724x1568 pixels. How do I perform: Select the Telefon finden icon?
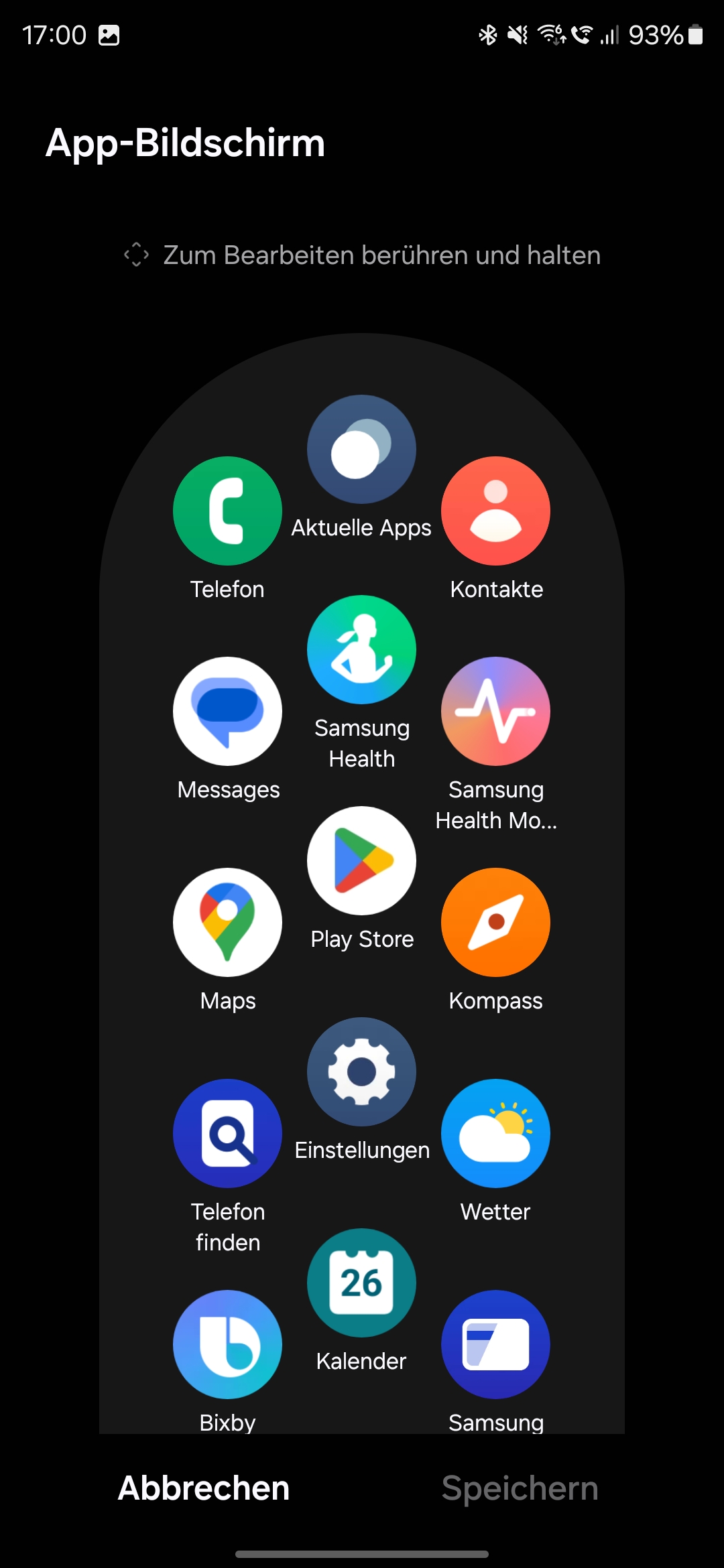coord(227,1133)
